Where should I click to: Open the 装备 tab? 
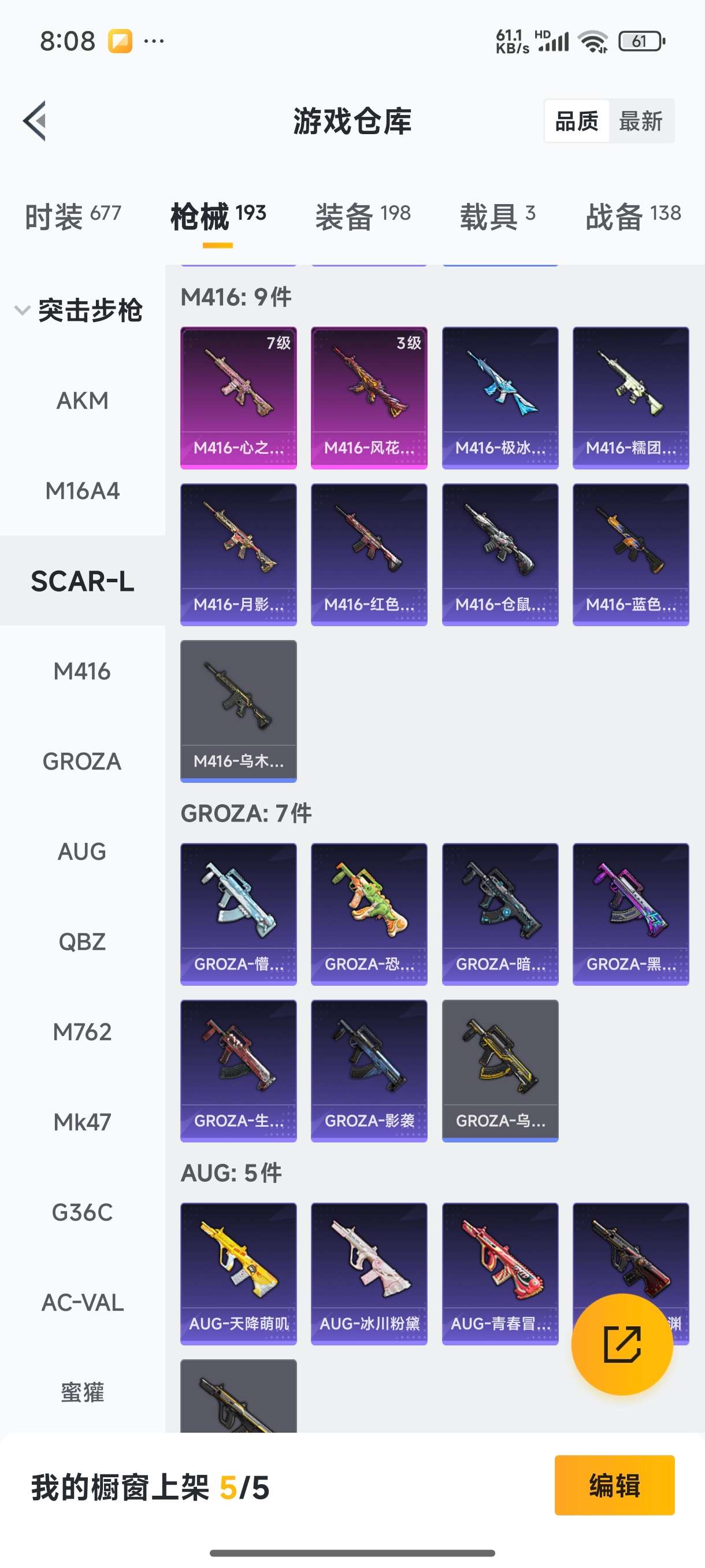point(362,217)
